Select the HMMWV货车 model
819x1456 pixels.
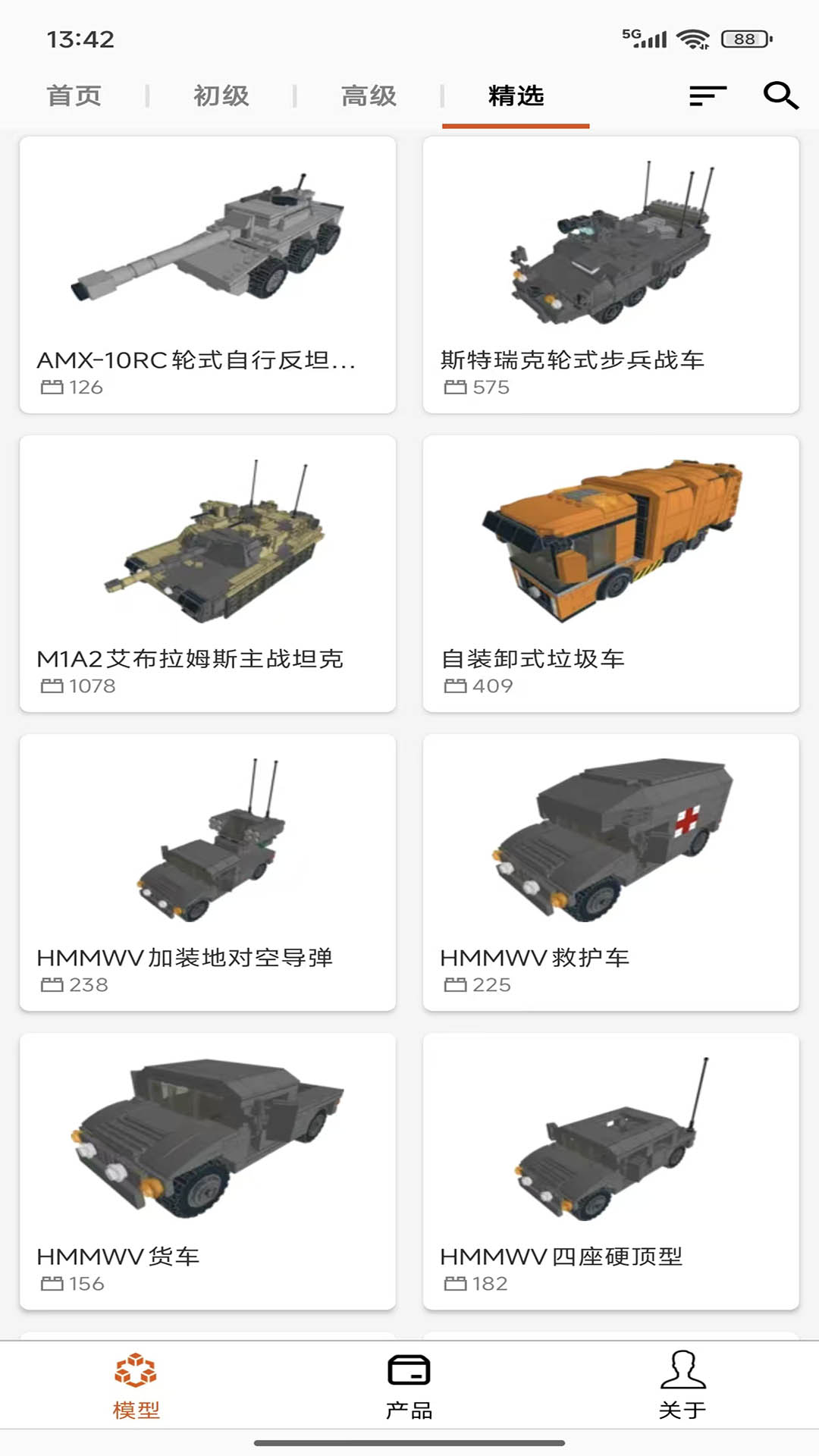pyautogui.click(x=208, y=1171)
